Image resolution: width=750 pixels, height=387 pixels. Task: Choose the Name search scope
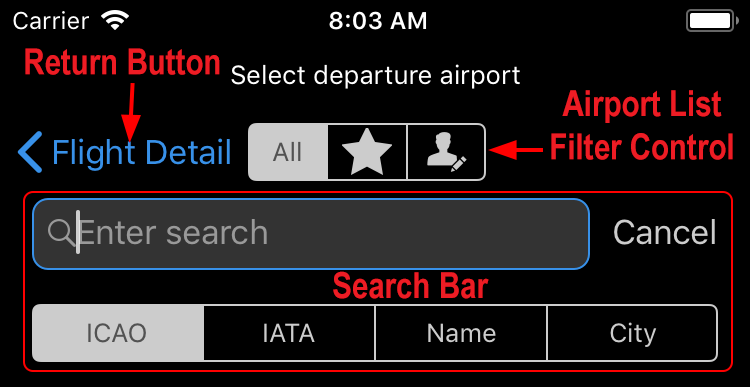tap(461, 333)
